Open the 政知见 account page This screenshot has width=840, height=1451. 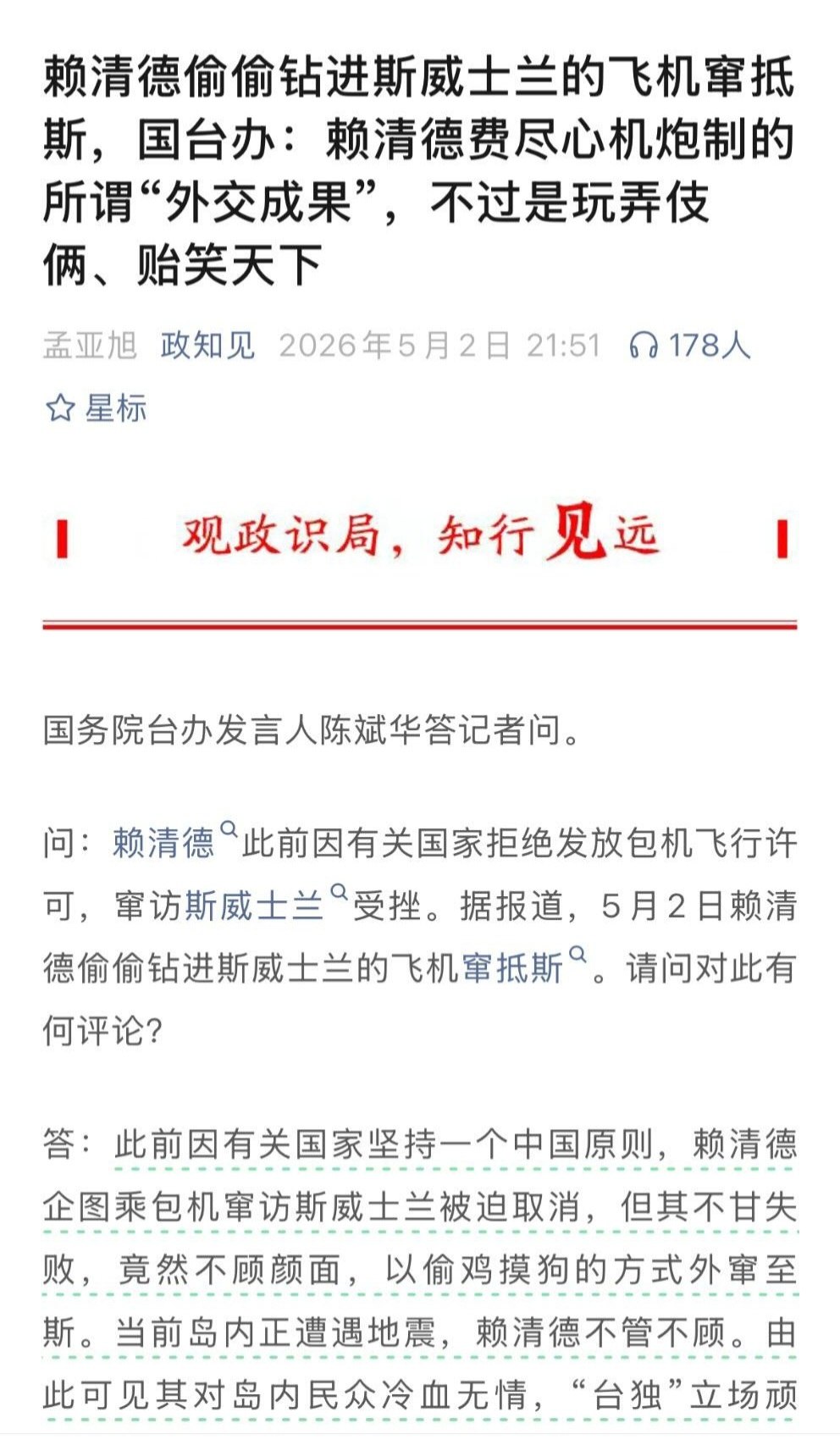[207, 346]
